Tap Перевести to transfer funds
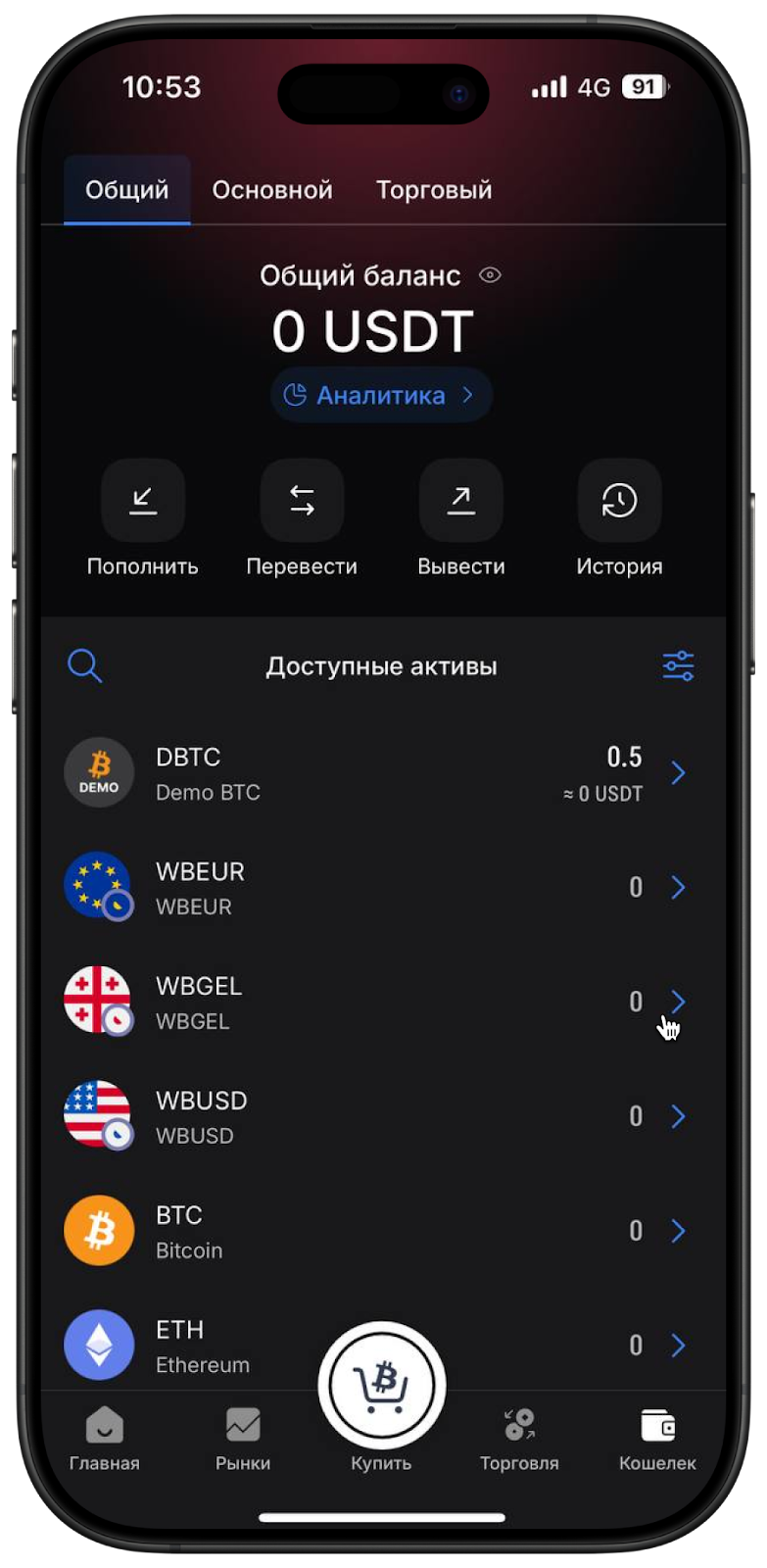 click(x=302, y=502)
